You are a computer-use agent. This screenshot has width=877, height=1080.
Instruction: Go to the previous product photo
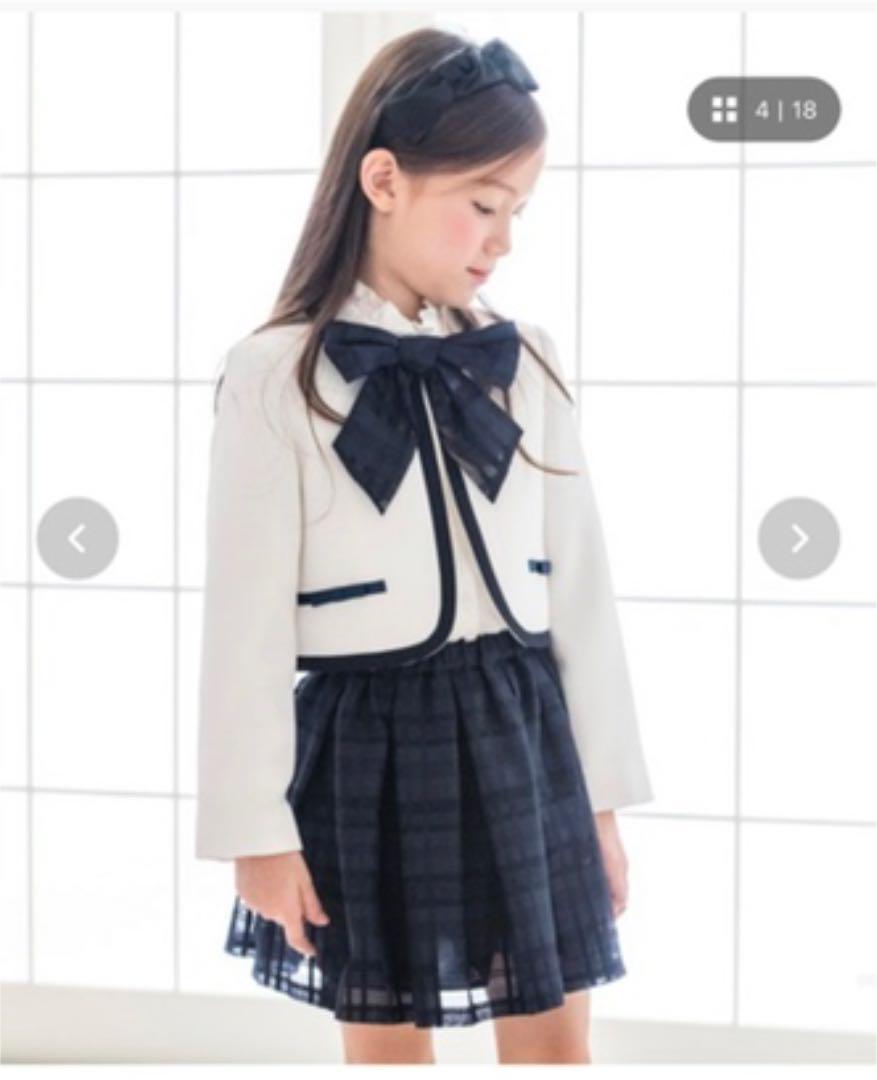[x=77, y=538]
